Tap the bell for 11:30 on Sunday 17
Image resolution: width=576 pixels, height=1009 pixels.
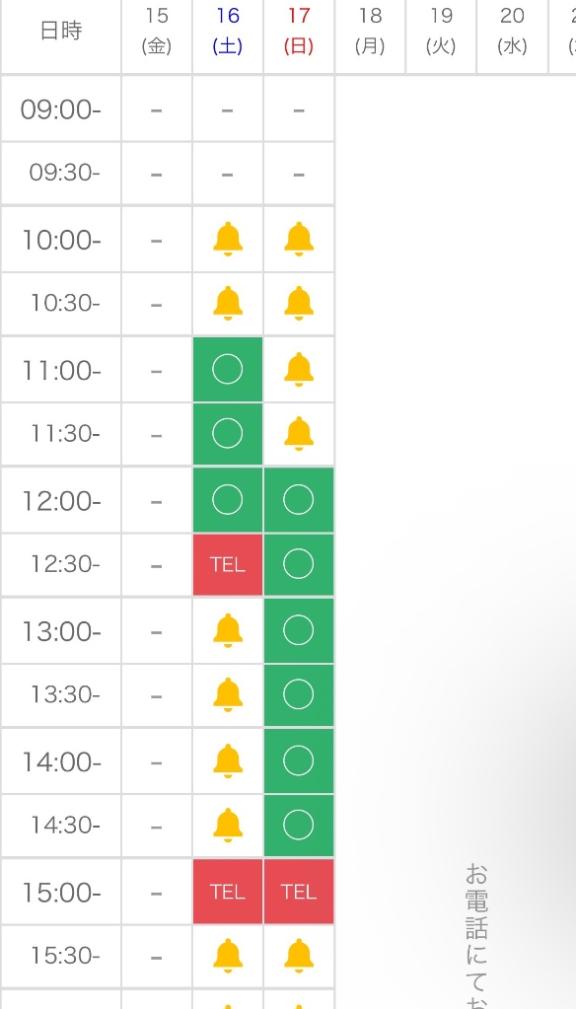coord(299,434)
